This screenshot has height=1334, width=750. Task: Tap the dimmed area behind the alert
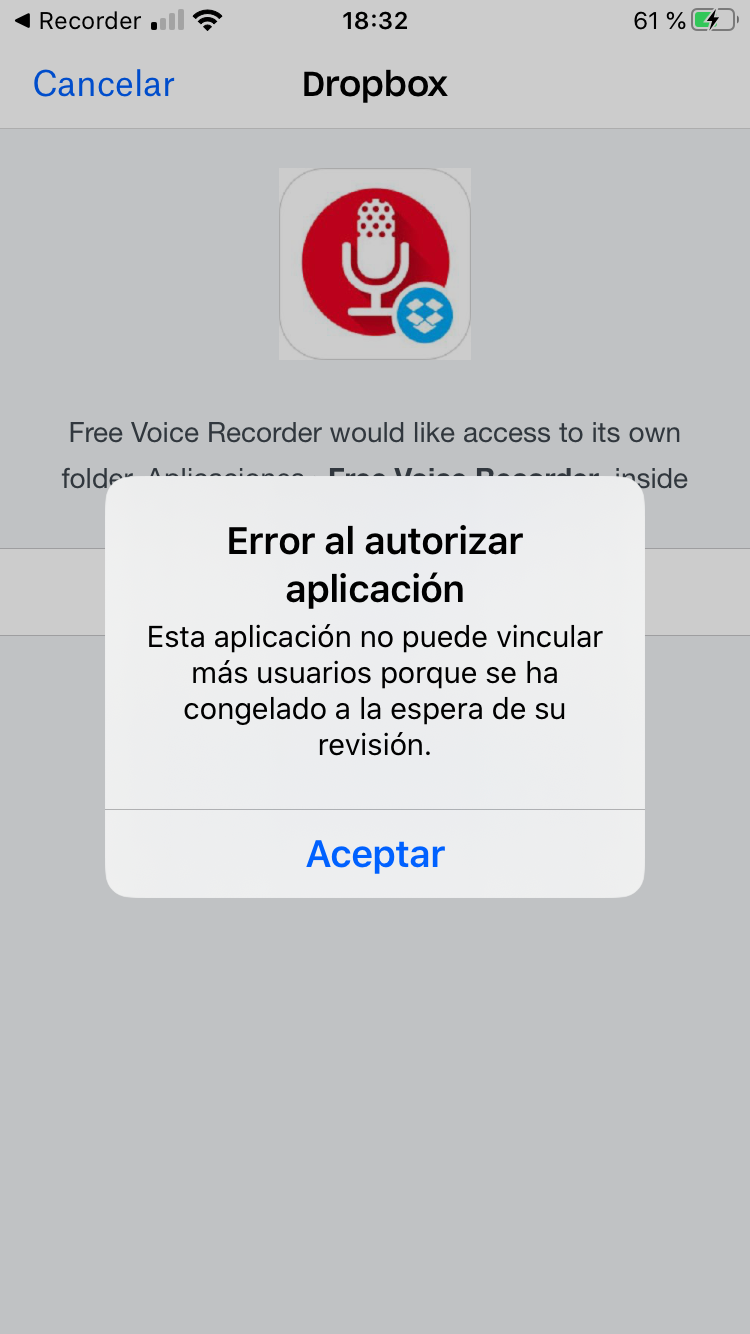click(x=375, y=1100)
